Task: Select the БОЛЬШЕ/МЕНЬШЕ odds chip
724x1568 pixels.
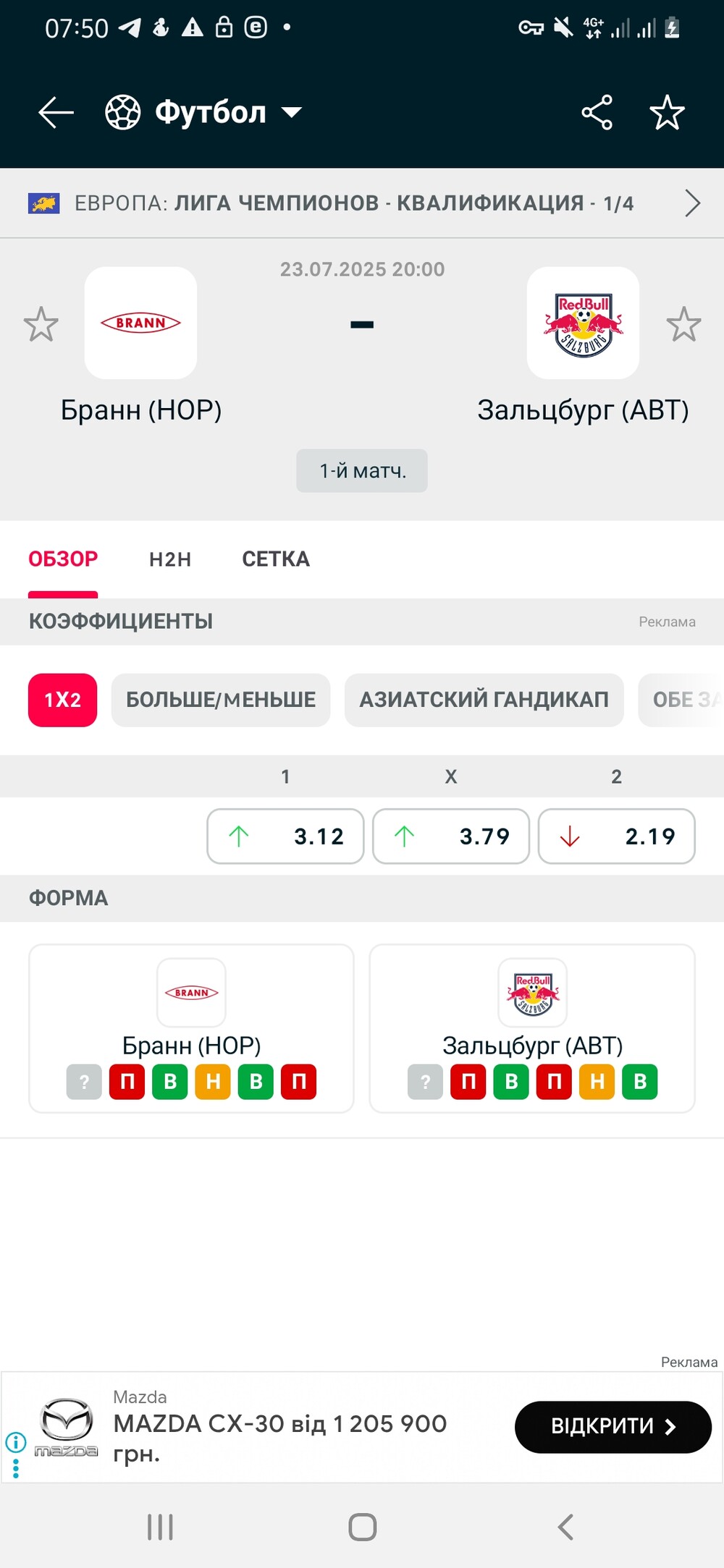Action: point(221,700)
